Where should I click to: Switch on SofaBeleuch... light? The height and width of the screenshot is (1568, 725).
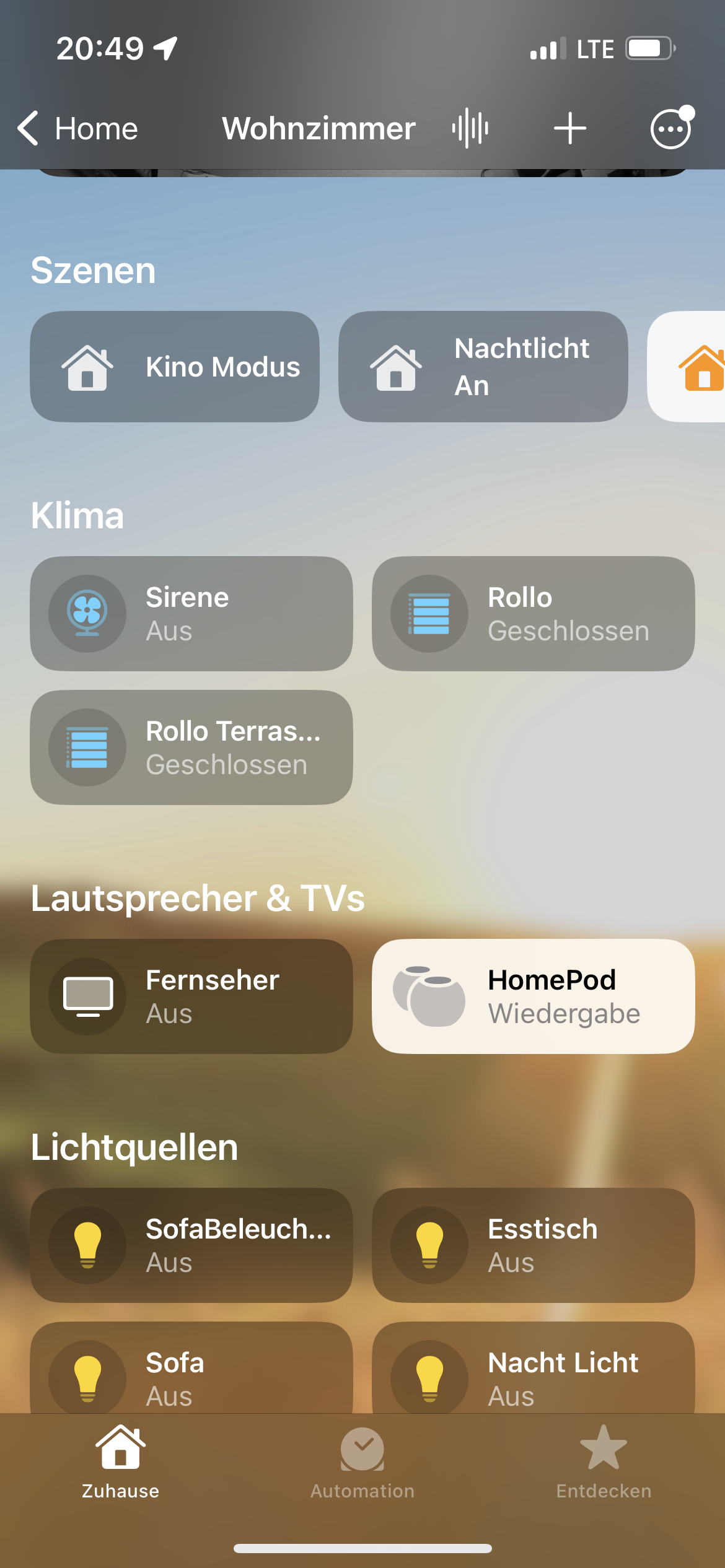87,1245
